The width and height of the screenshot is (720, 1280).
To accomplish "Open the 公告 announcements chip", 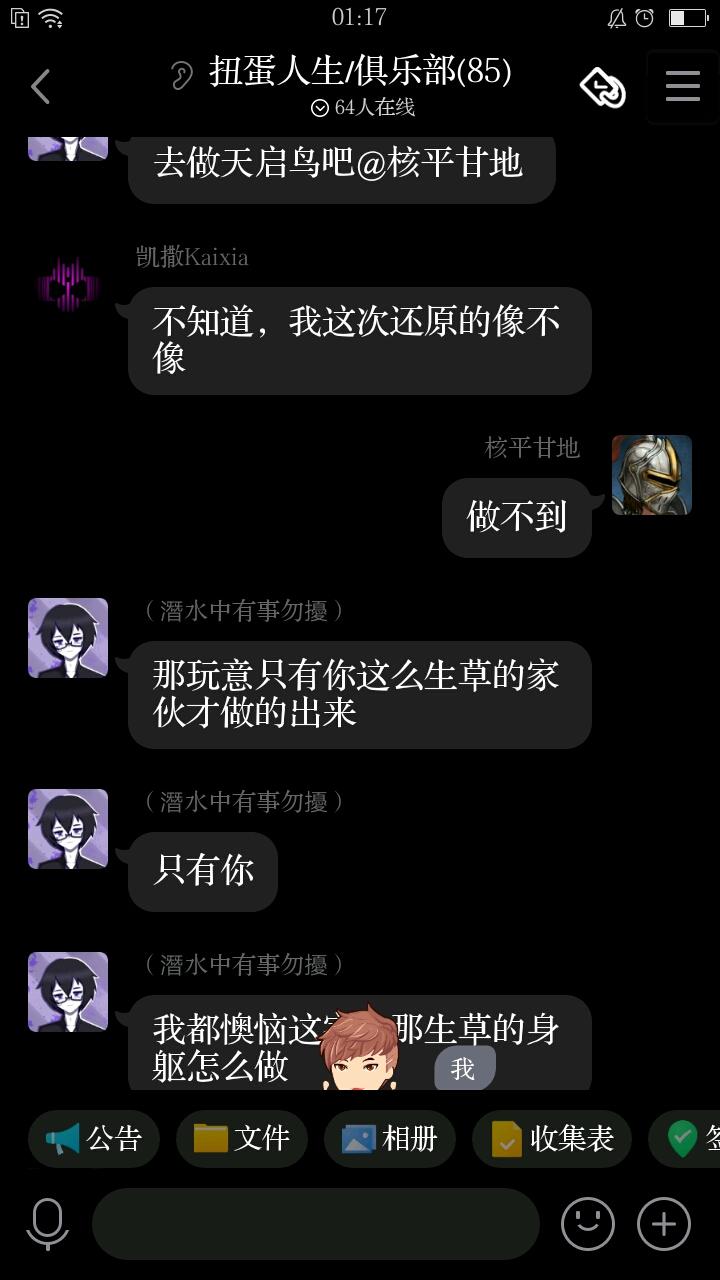I will [94, 1138].
